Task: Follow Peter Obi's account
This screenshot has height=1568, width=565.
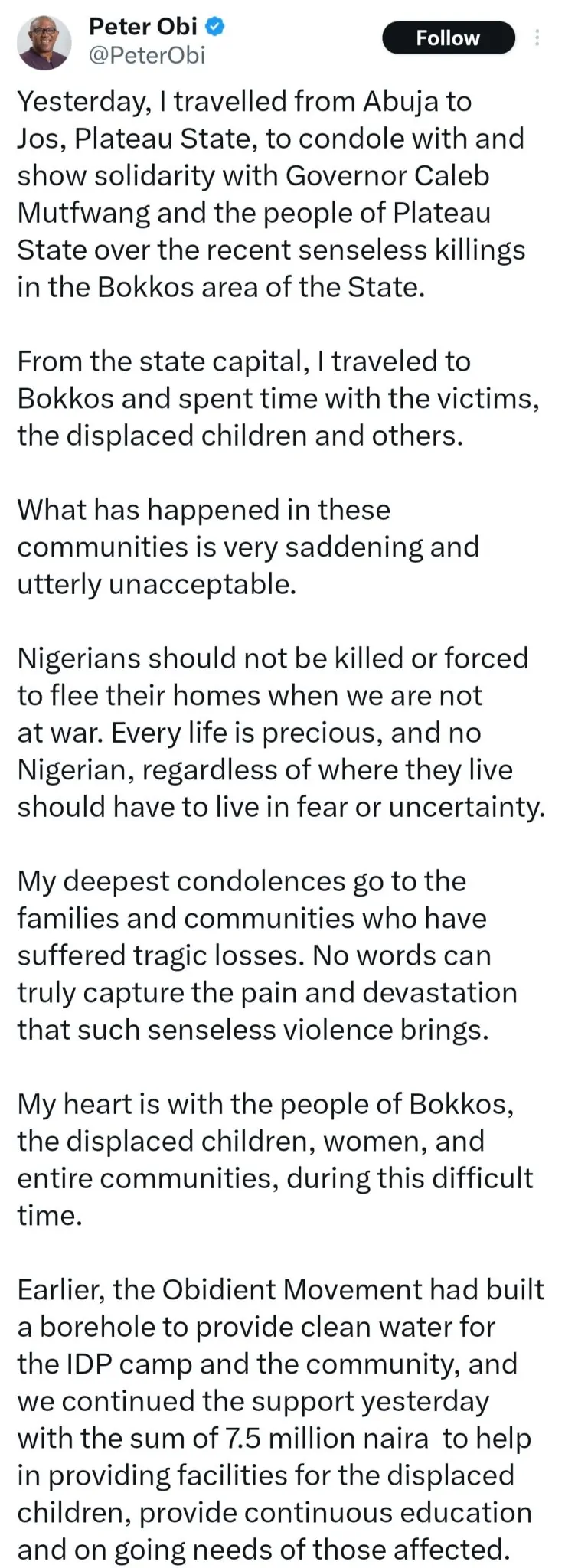Action: tap(448, 38)
